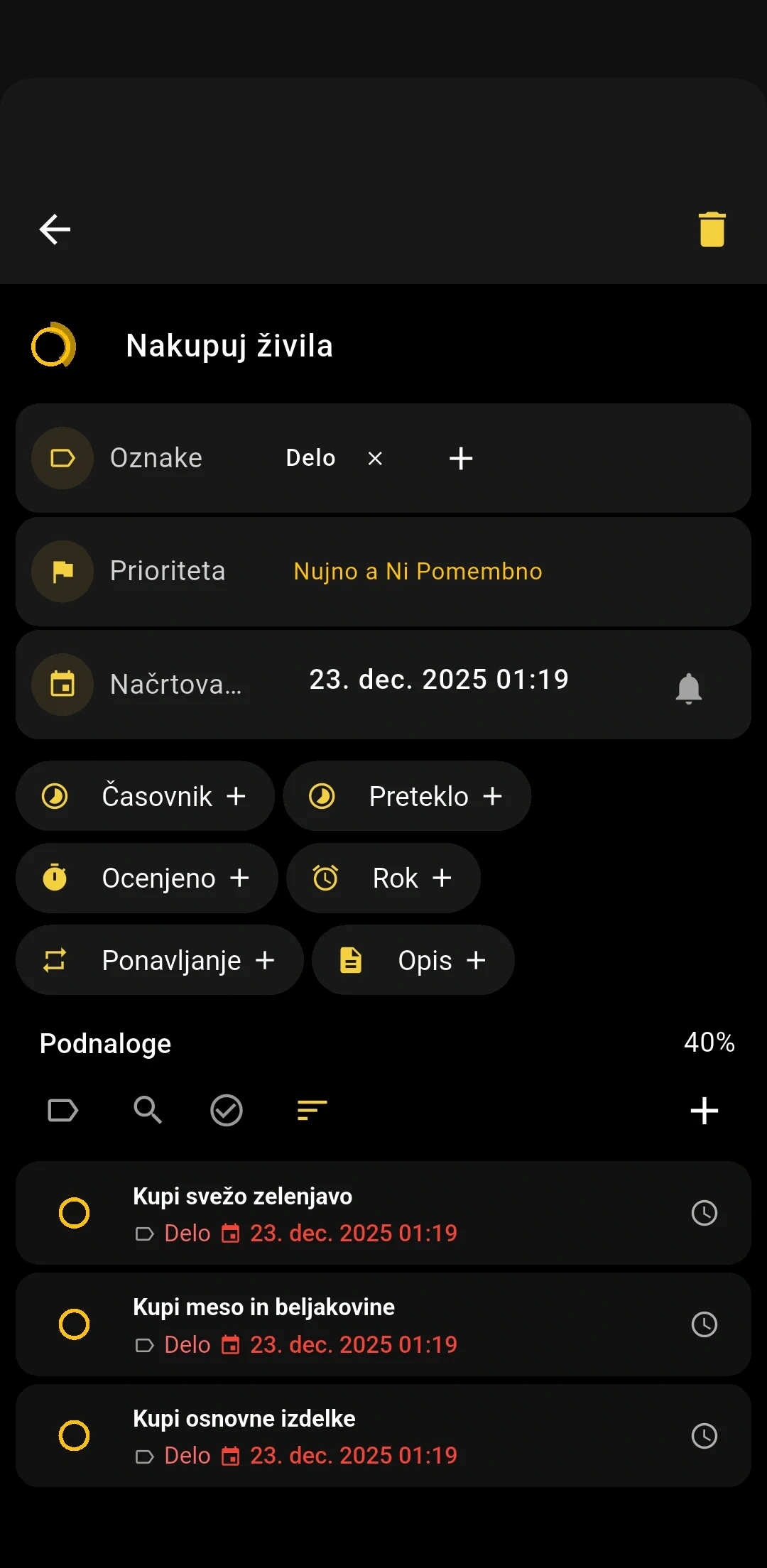
Task: Toggle the reminder bell for planned date
Action: coord(688,687)
